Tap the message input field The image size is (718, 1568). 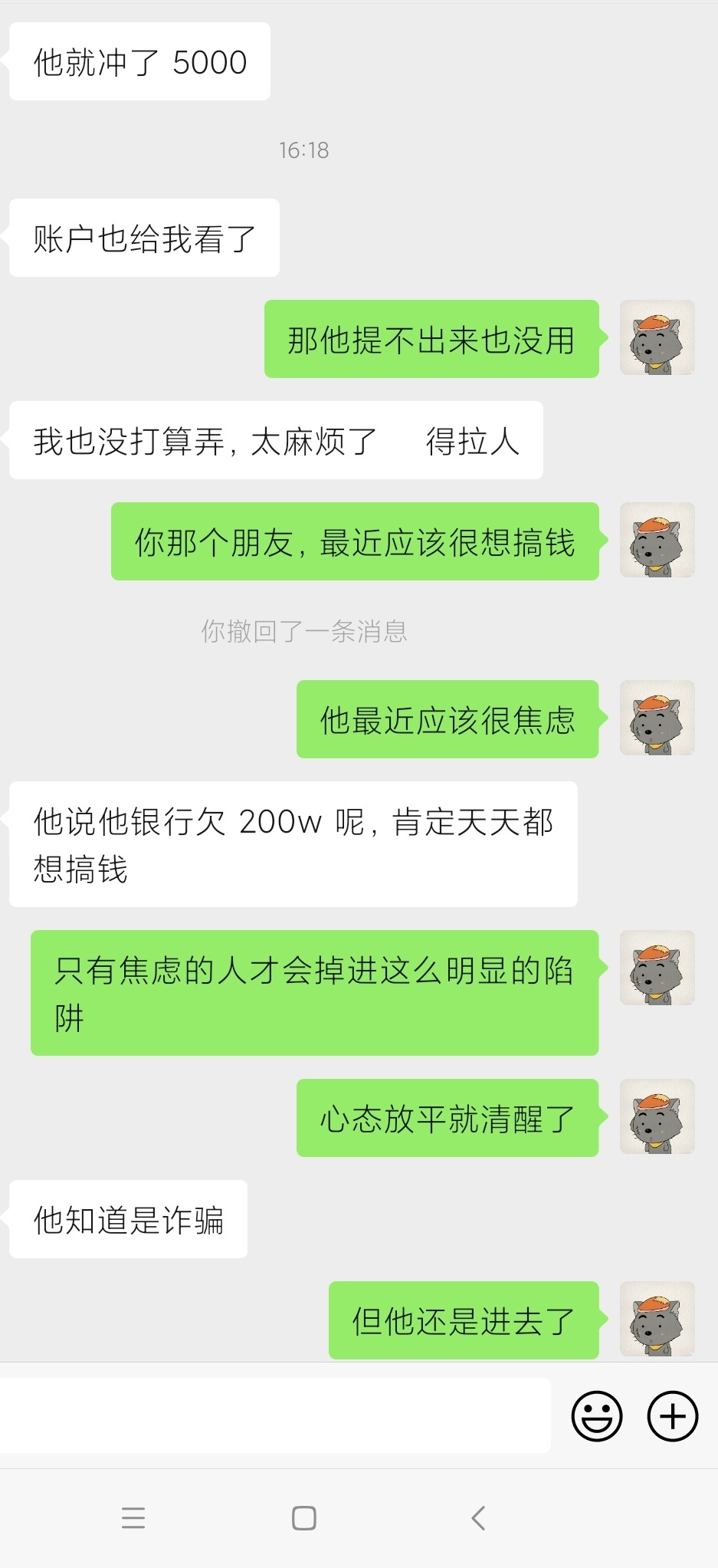274,1415
